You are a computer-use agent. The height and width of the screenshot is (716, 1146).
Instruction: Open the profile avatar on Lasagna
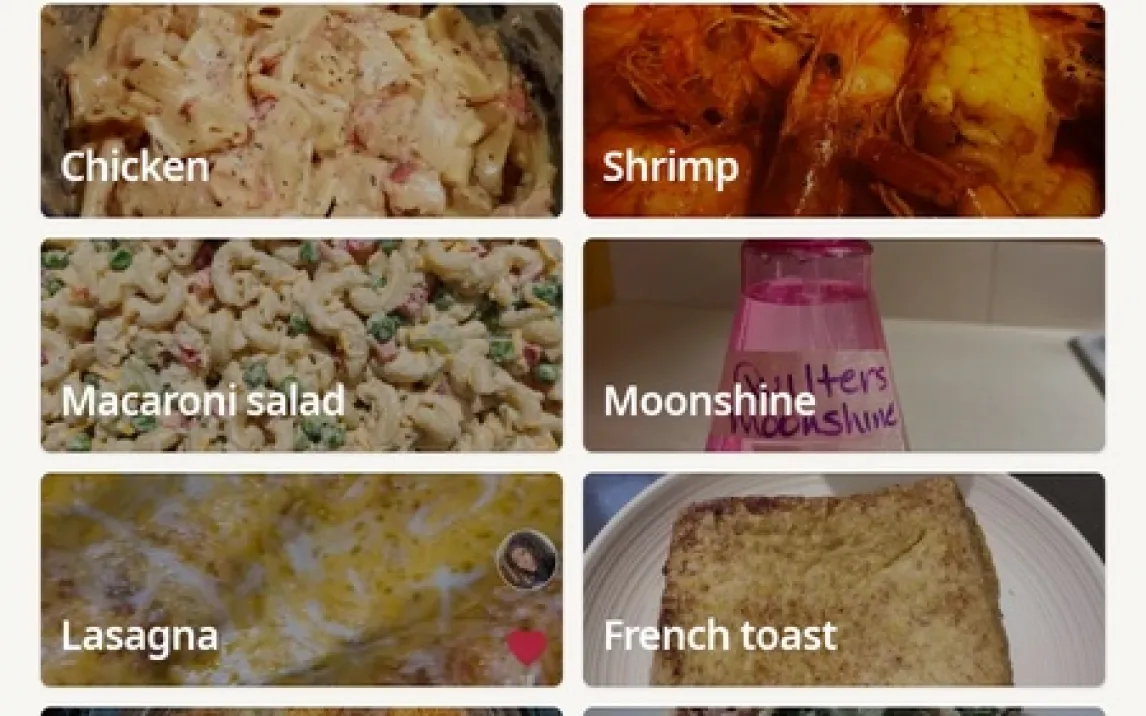click(527, 560)
